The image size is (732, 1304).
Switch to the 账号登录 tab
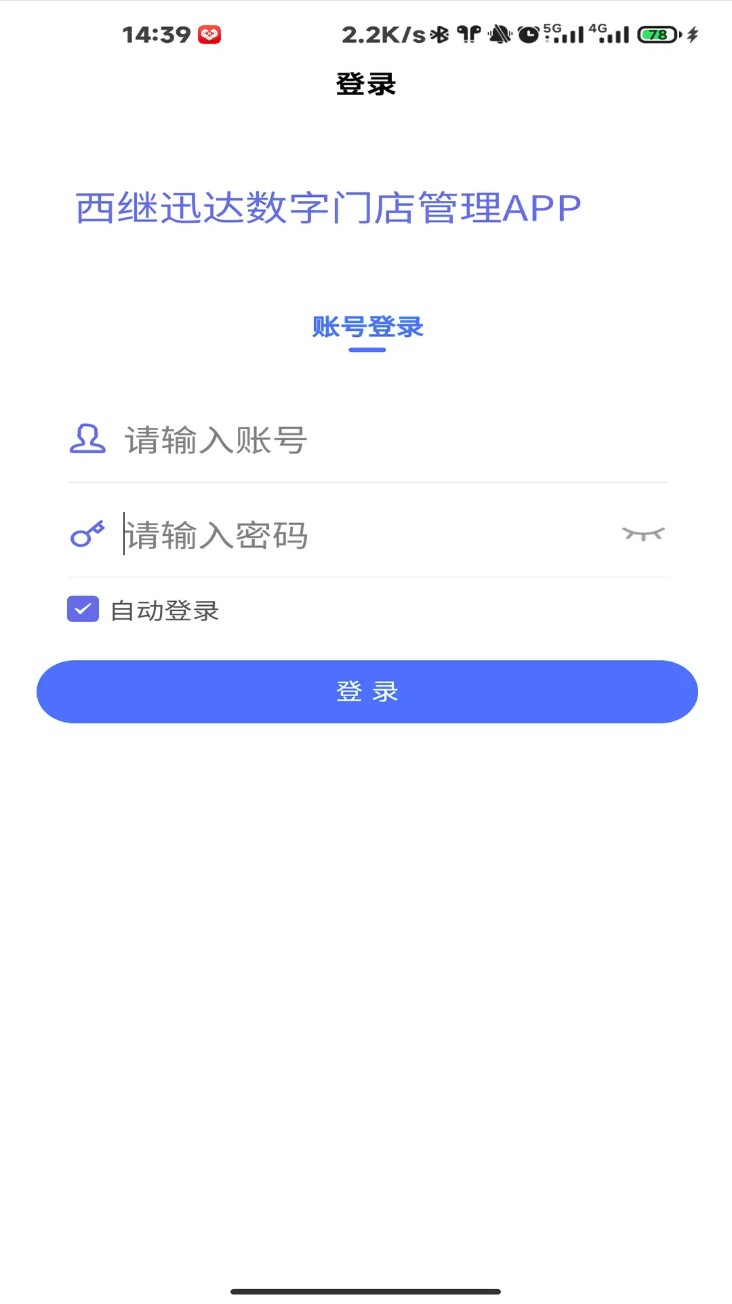[x=366, y=327]
